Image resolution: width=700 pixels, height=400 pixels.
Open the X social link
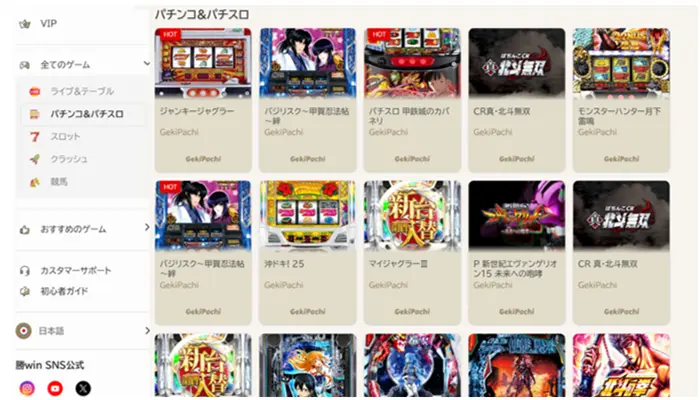coord(83,388)
